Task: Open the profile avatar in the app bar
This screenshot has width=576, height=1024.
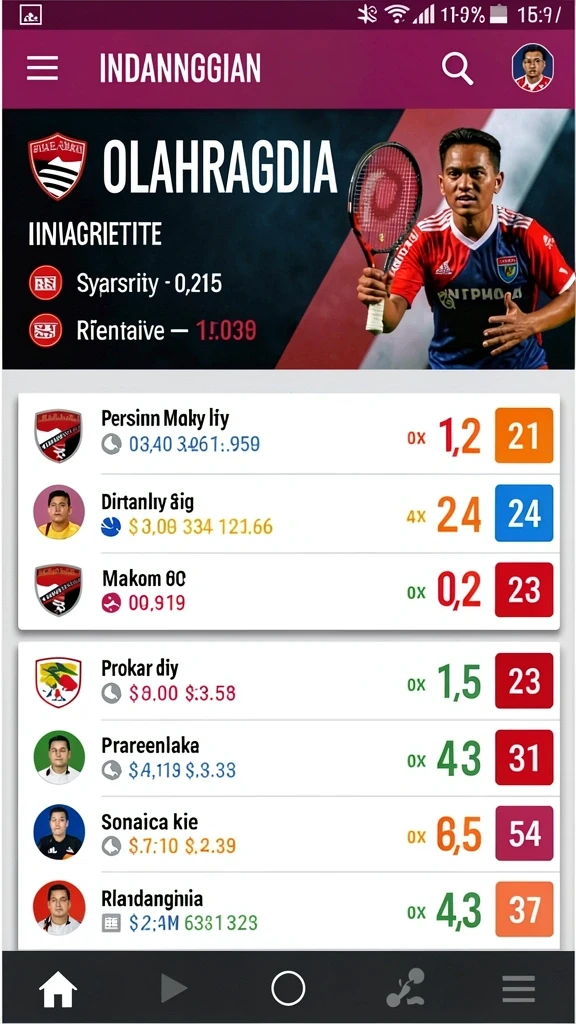Action: coord(532,67)
